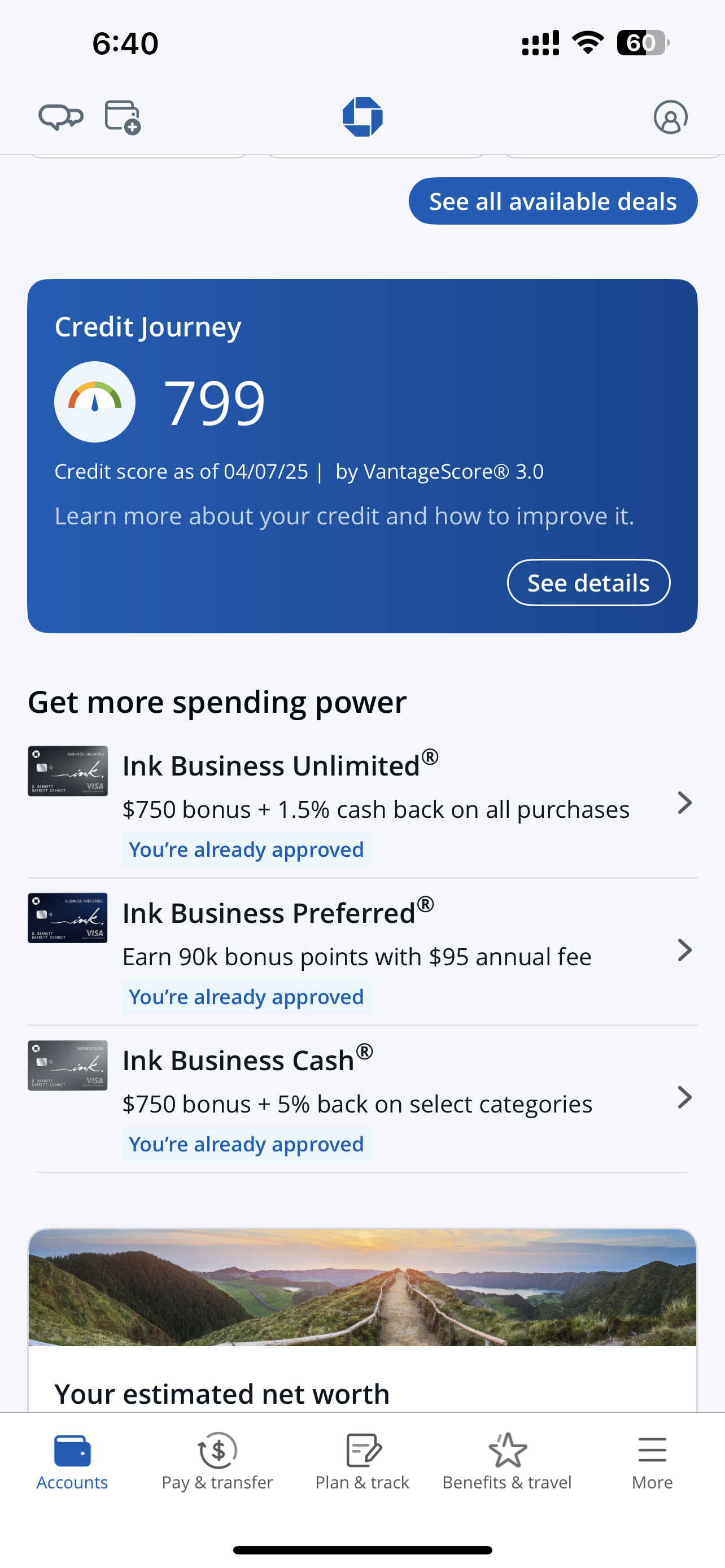The height and width of the screenshot is (1568, 725).
Task: Tap the add account icon
Action: click(123, 116)
